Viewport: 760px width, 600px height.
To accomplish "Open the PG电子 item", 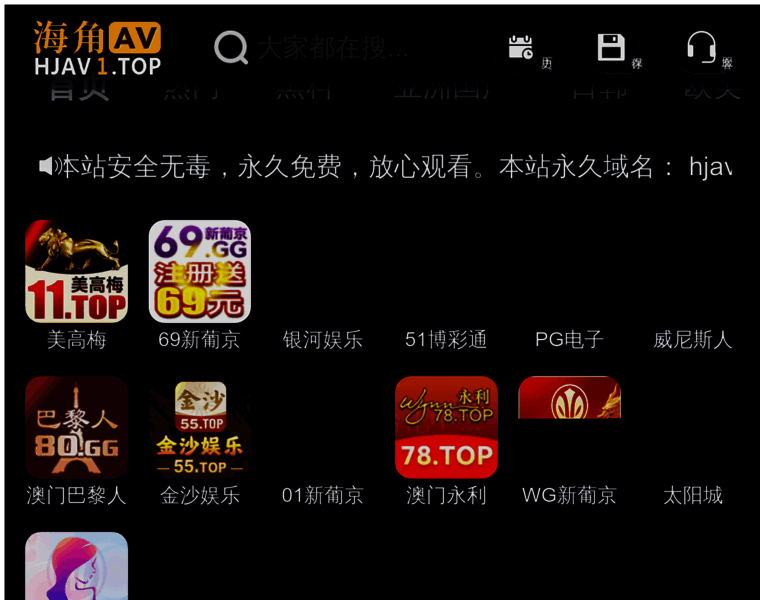I will click(569, 340).
